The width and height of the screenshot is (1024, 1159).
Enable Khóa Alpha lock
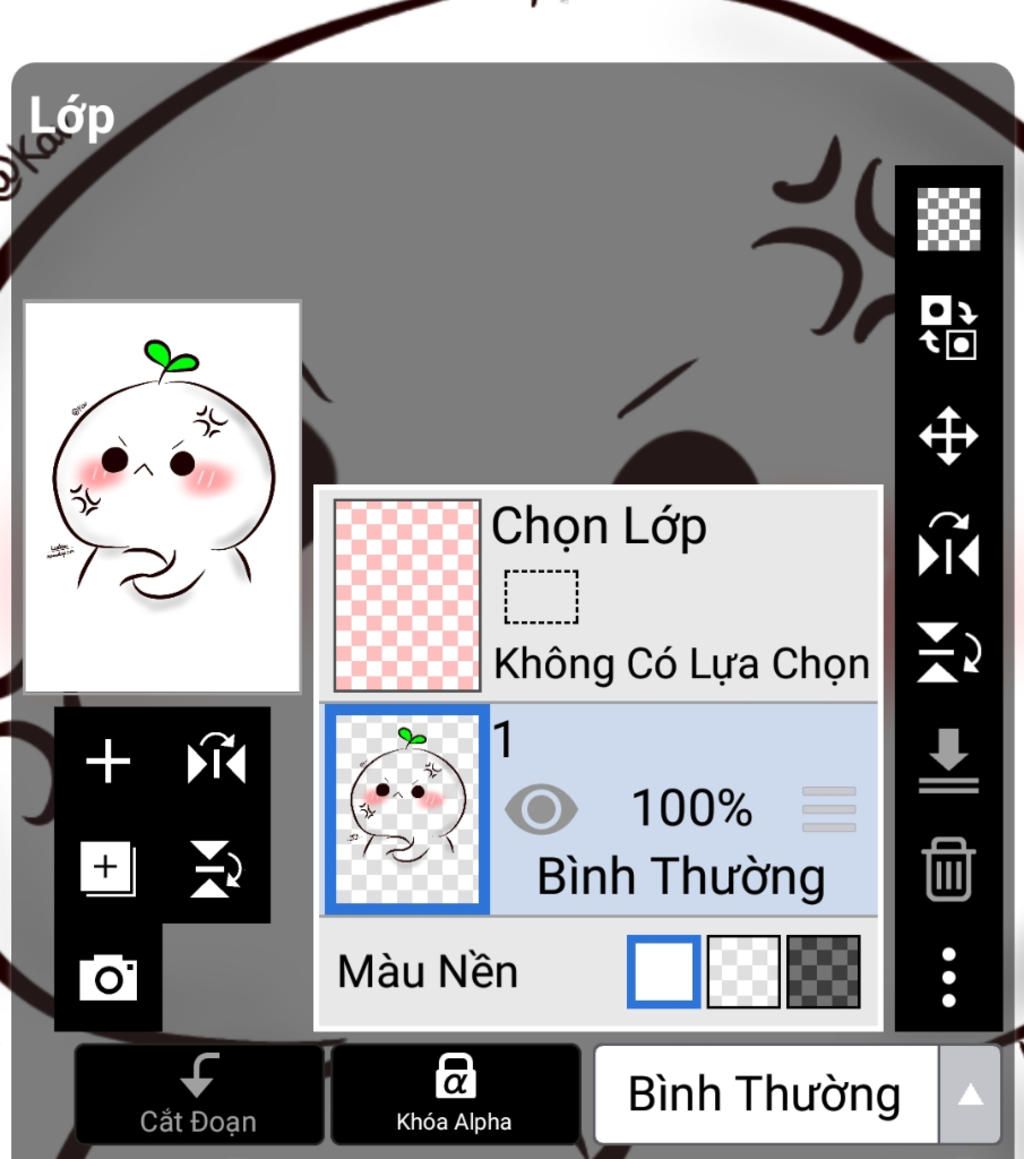[455, 1094]
